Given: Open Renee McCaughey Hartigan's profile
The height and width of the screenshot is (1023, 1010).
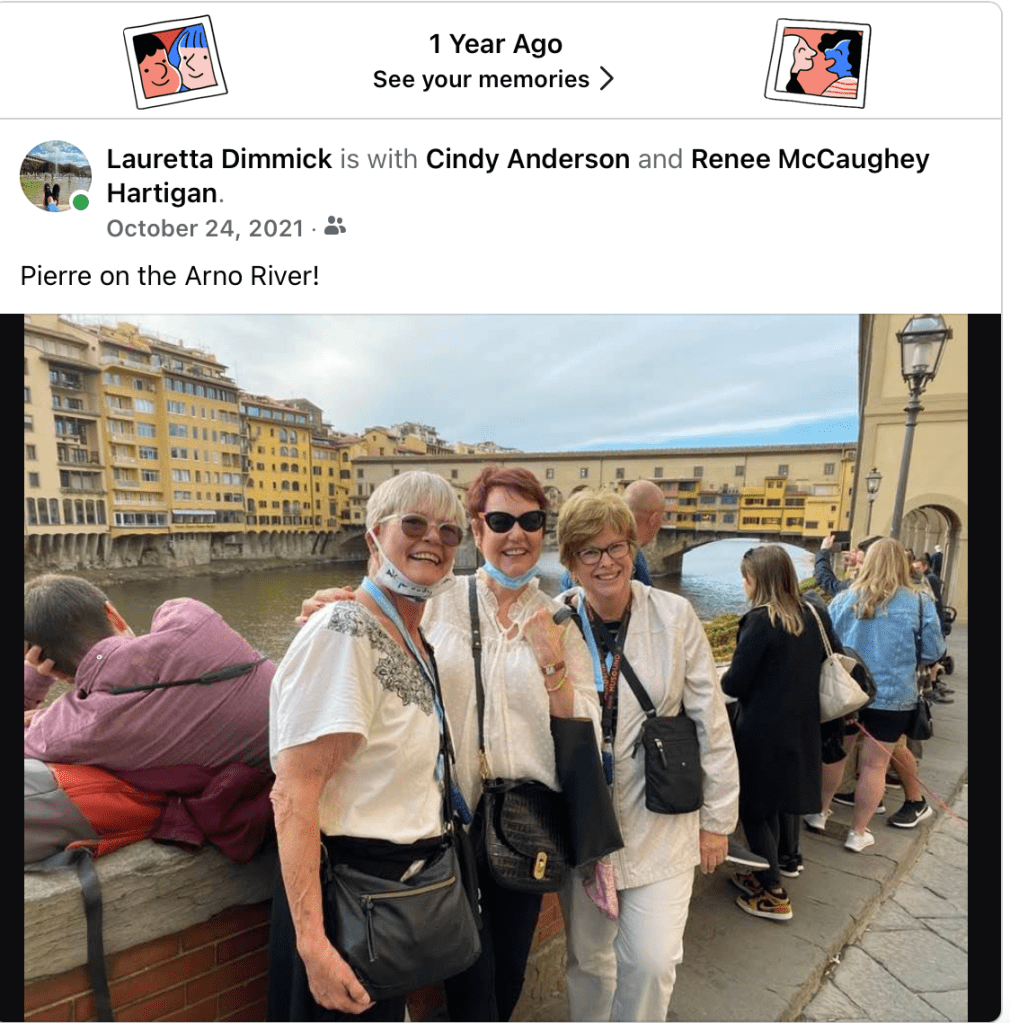Looking at the screenshot, I should (x=810, y=159).
